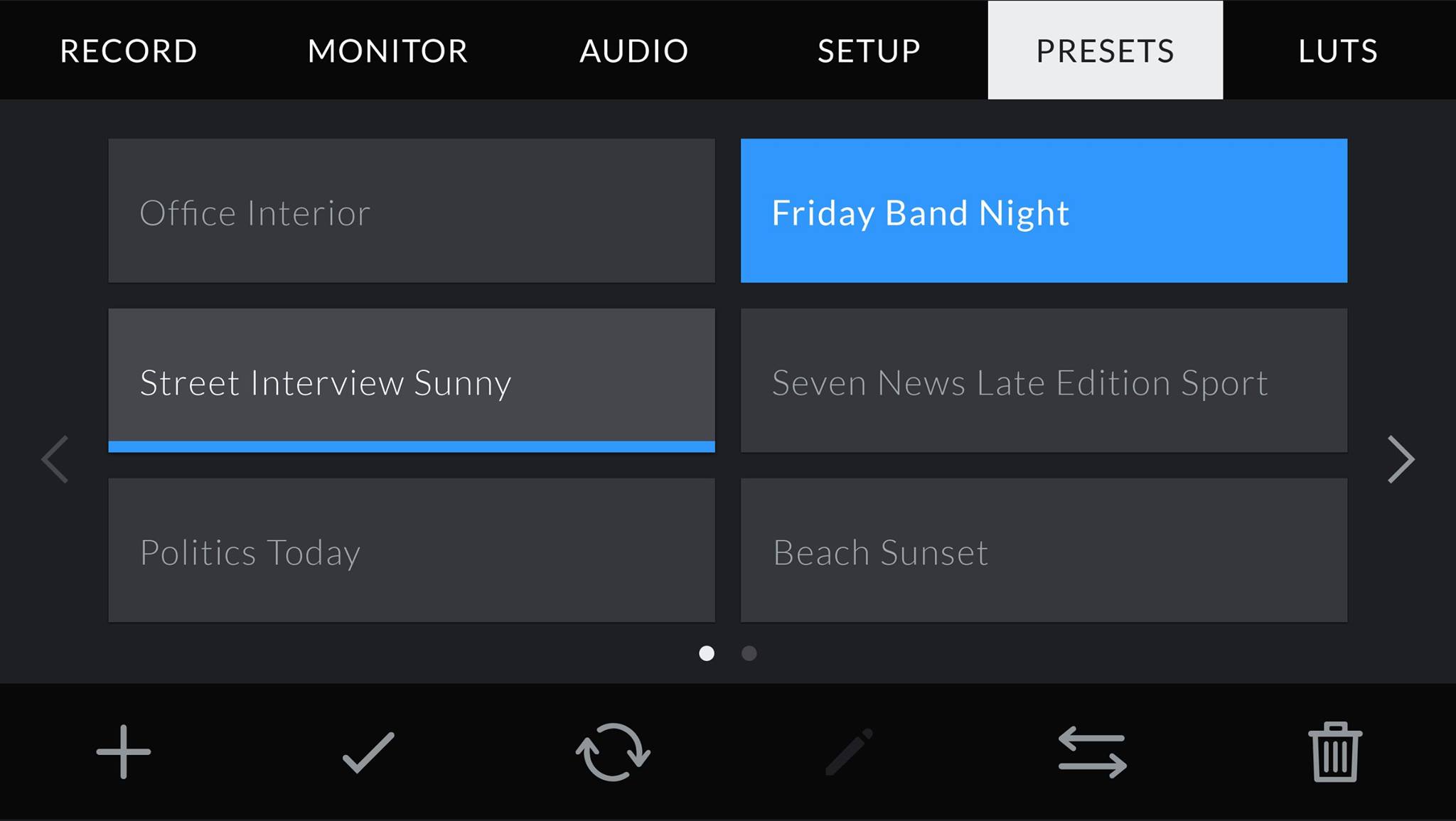This screenshot has width=1456, height=821.
Task: Open the LUTS tab
Action: (1338, 50)
